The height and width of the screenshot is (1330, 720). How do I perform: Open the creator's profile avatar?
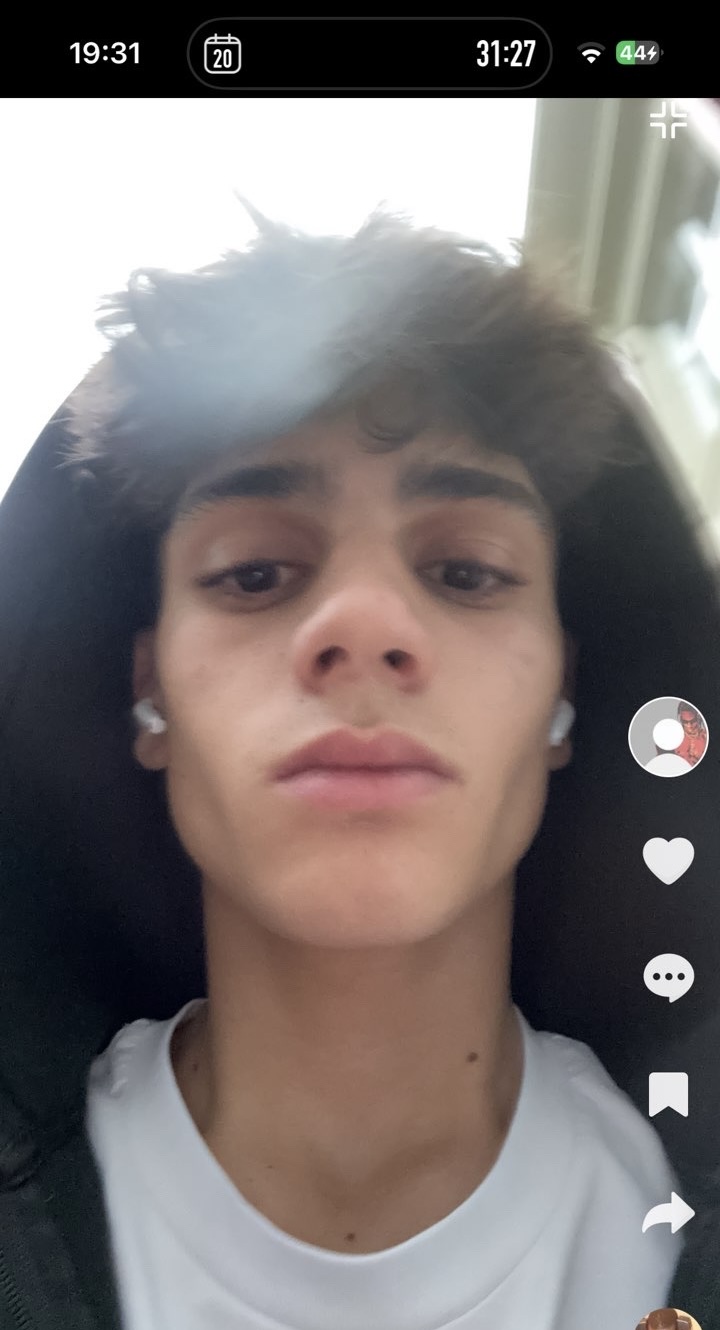[668, 737]
